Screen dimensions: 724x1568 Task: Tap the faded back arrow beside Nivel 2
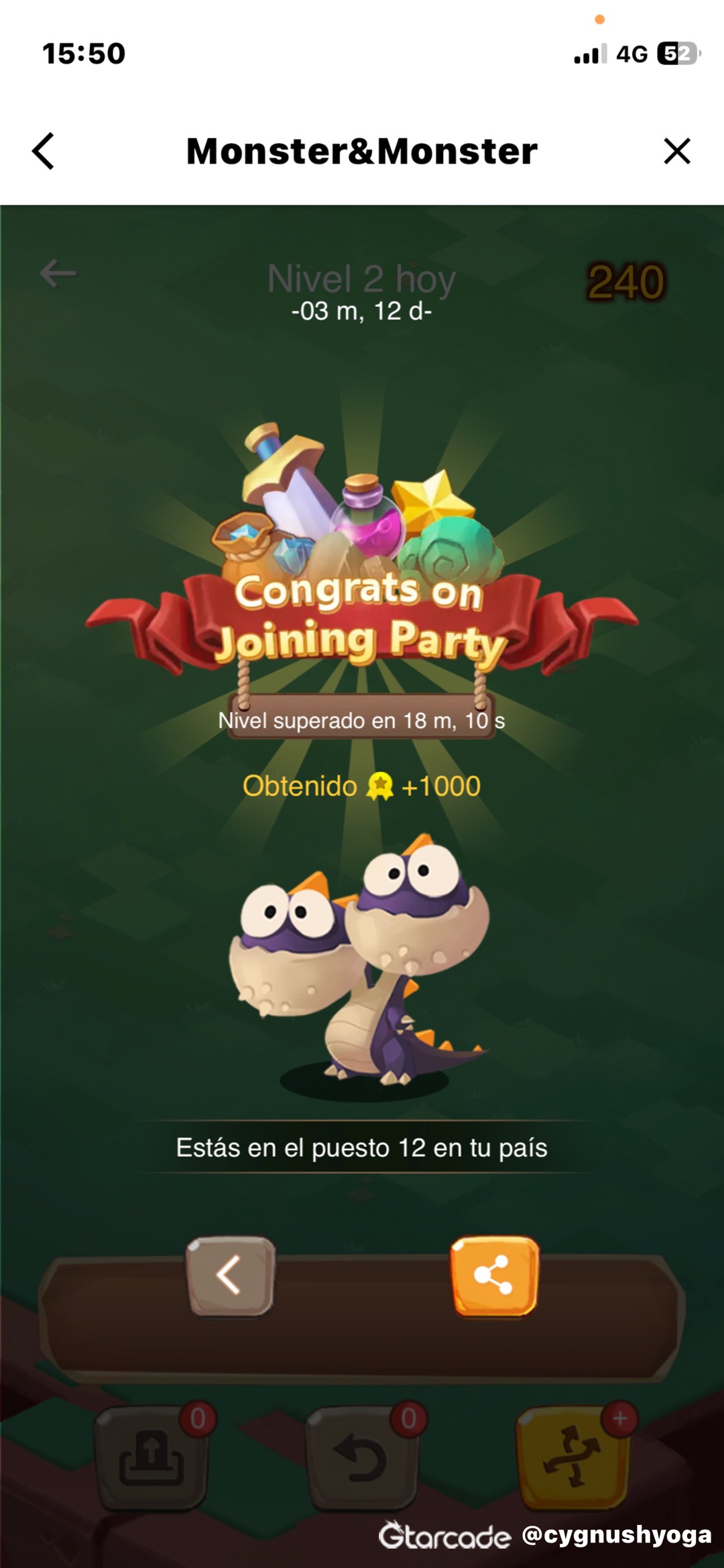click(58, 274)
